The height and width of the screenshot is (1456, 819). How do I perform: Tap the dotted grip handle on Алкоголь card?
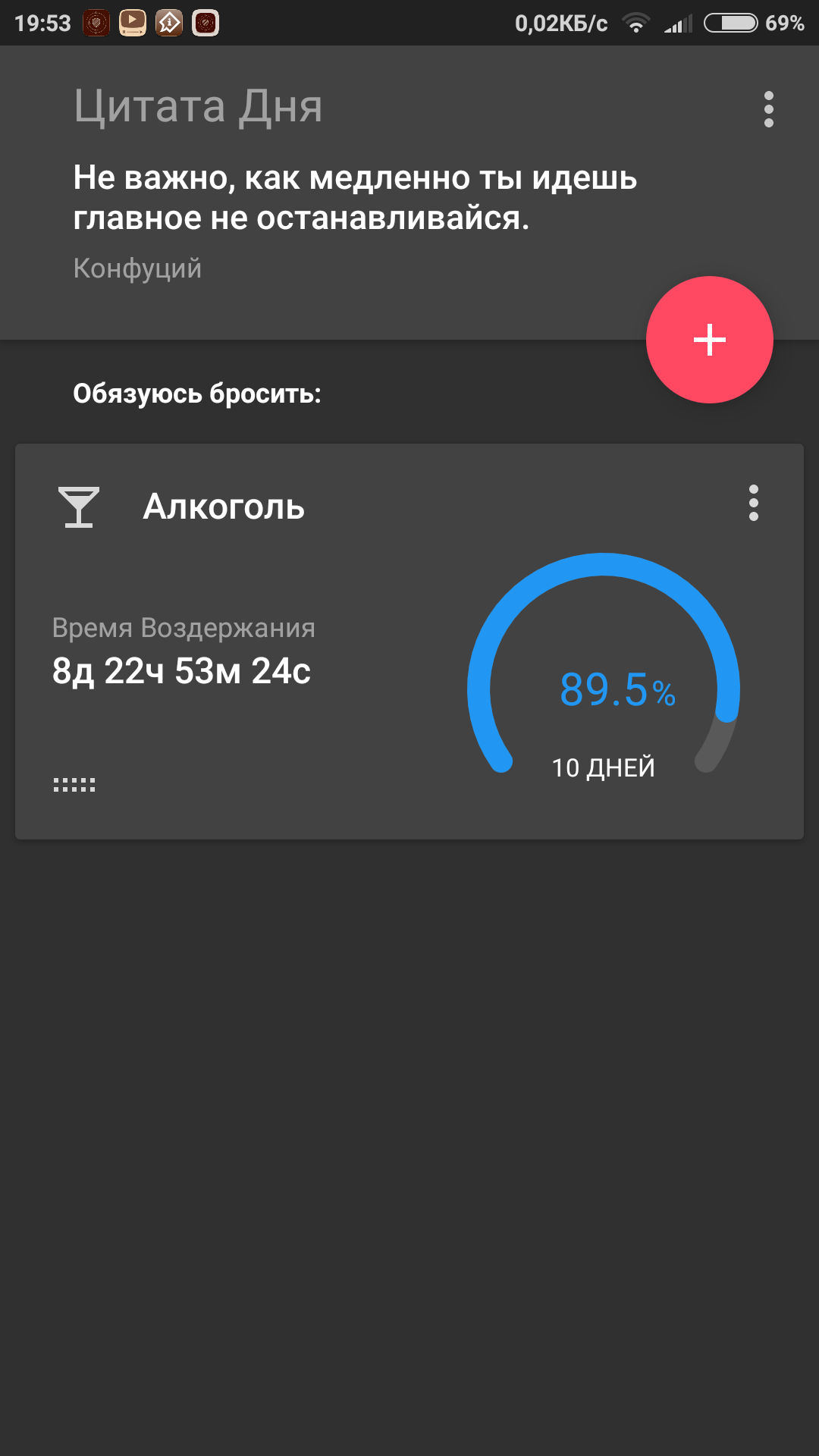point(74,785)
